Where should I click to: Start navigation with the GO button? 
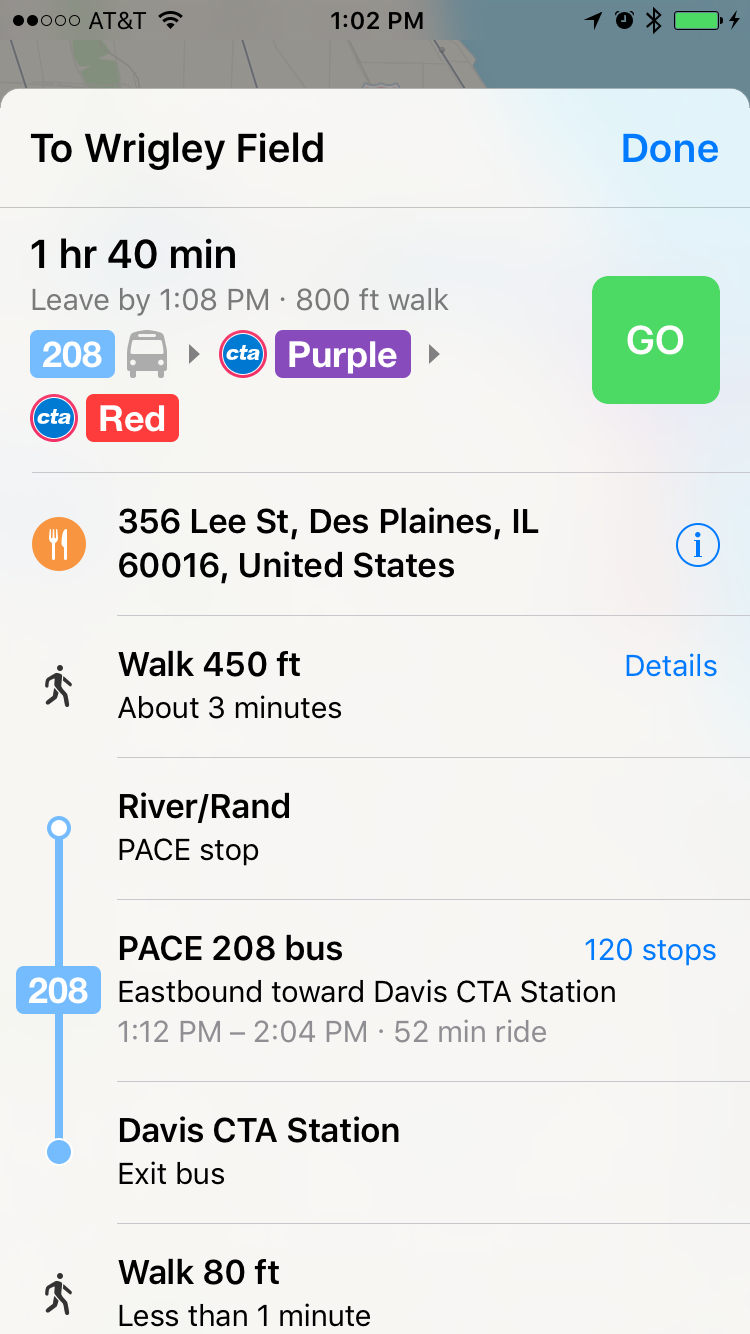[x=655, y=340]
